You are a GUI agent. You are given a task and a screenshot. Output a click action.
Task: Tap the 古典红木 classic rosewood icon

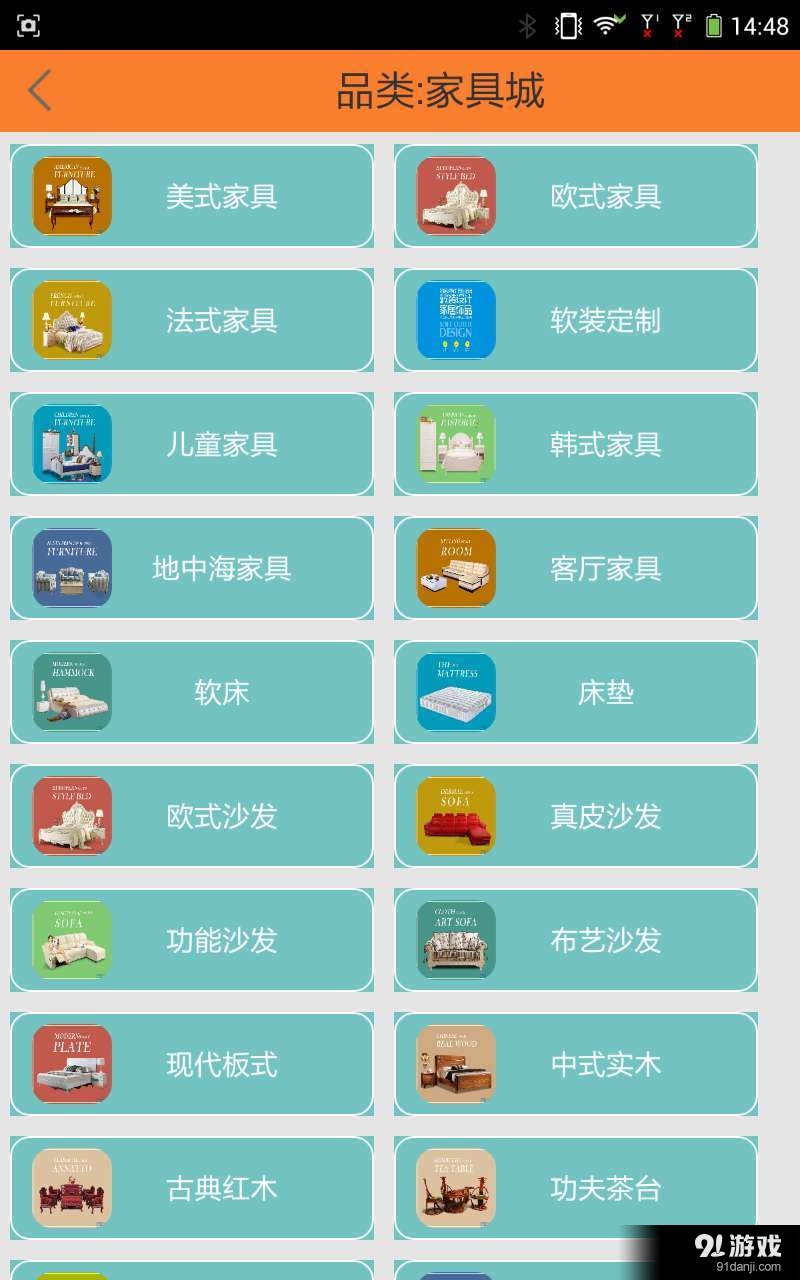70,1188
